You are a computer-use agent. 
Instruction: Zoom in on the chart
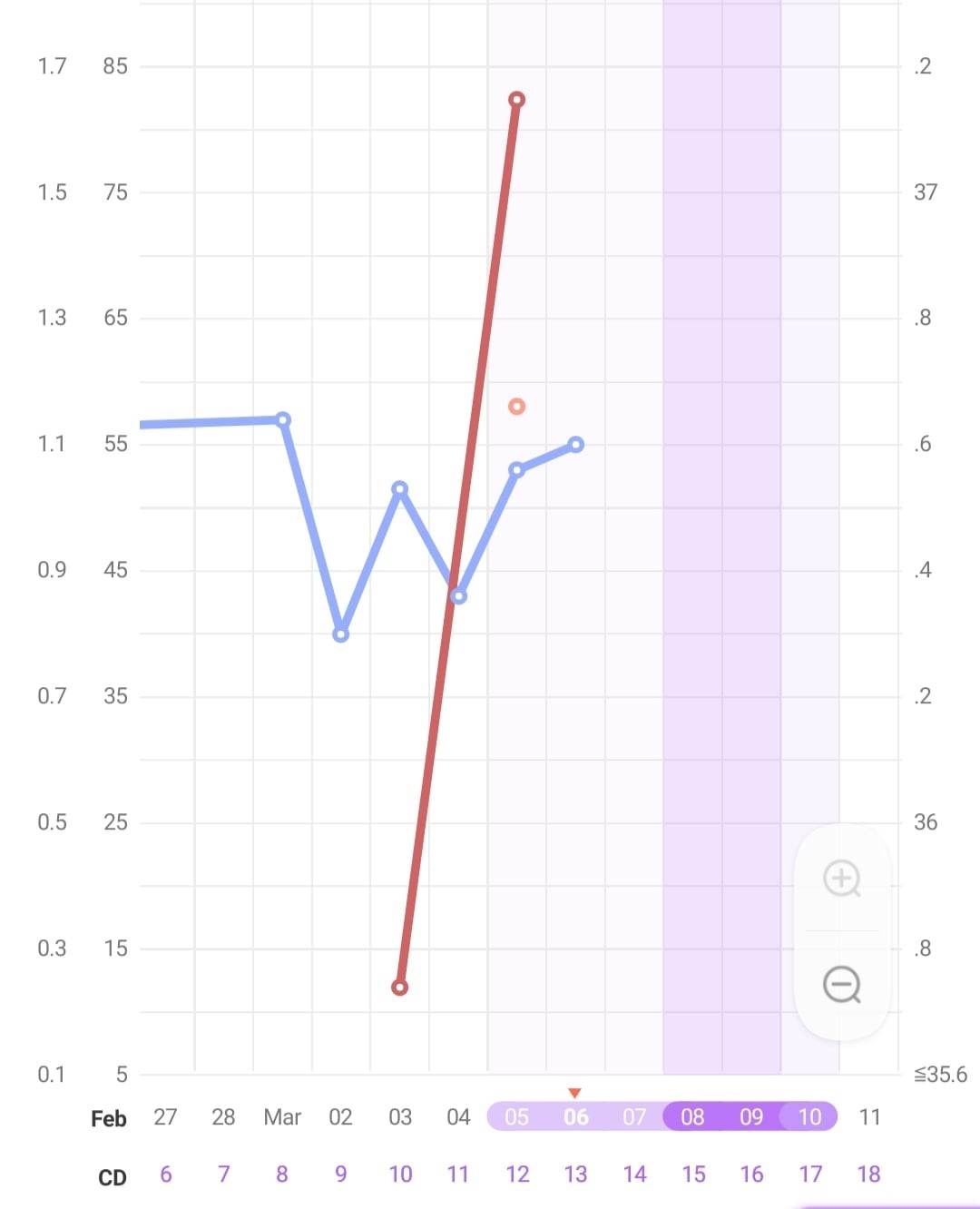[x=841, y=879]
